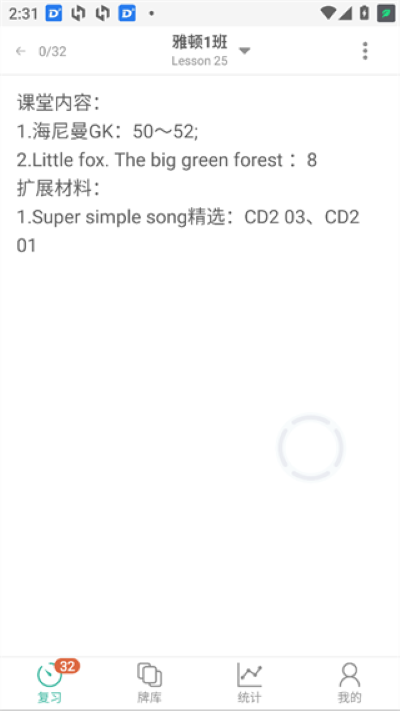Go to the 我的 tab
The image size is (400, 711).
click(350, 683)
